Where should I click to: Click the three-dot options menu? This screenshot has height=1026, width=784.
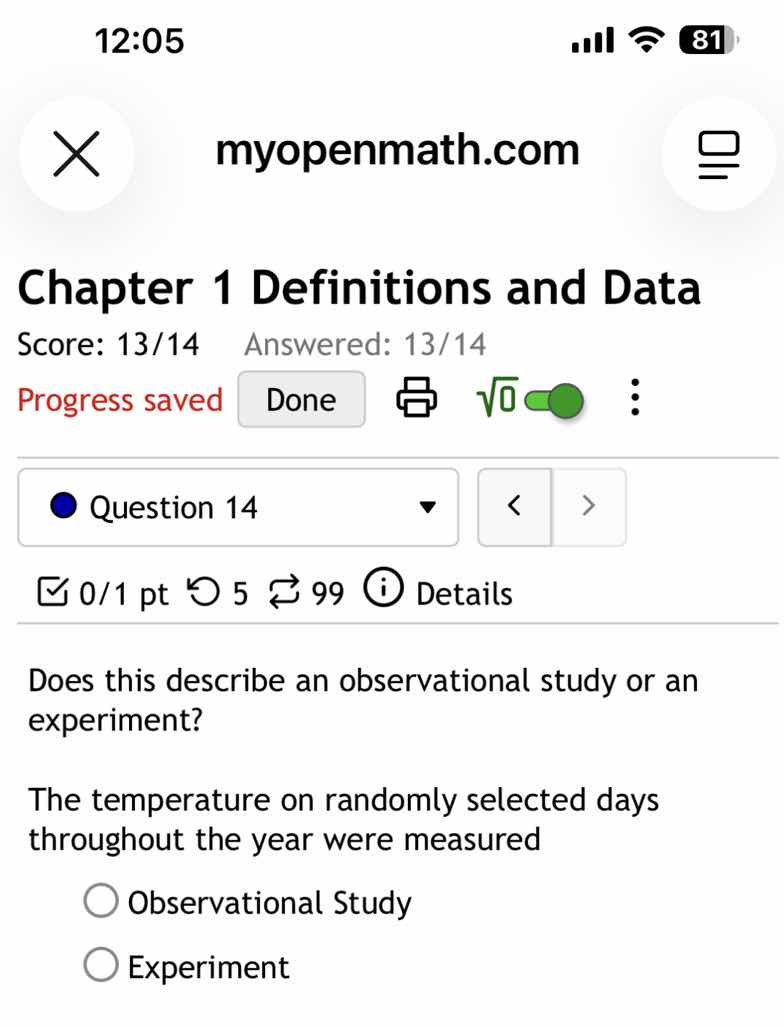pyautogui.click(x=635, y=398)
